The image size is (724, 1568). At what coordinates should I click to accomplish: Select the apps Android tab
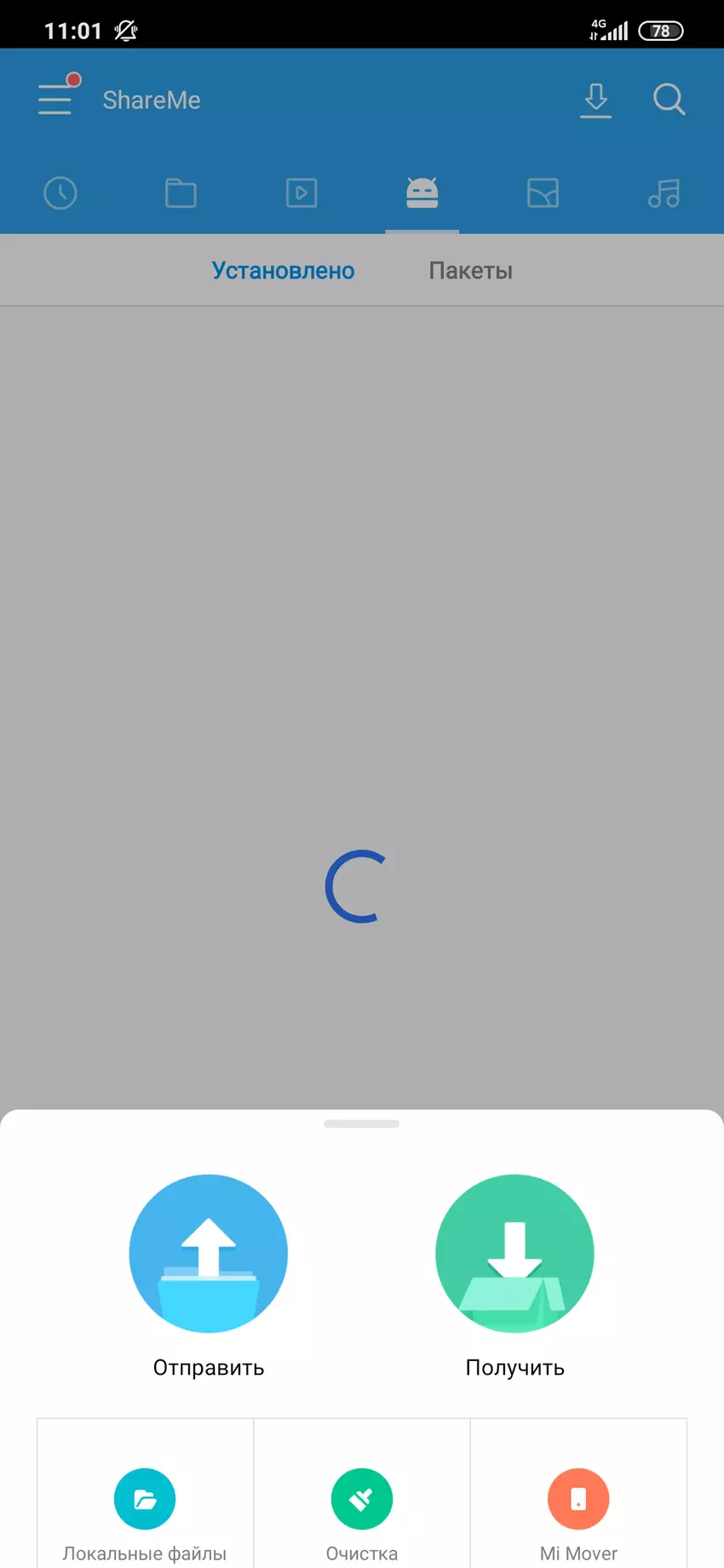422,193
